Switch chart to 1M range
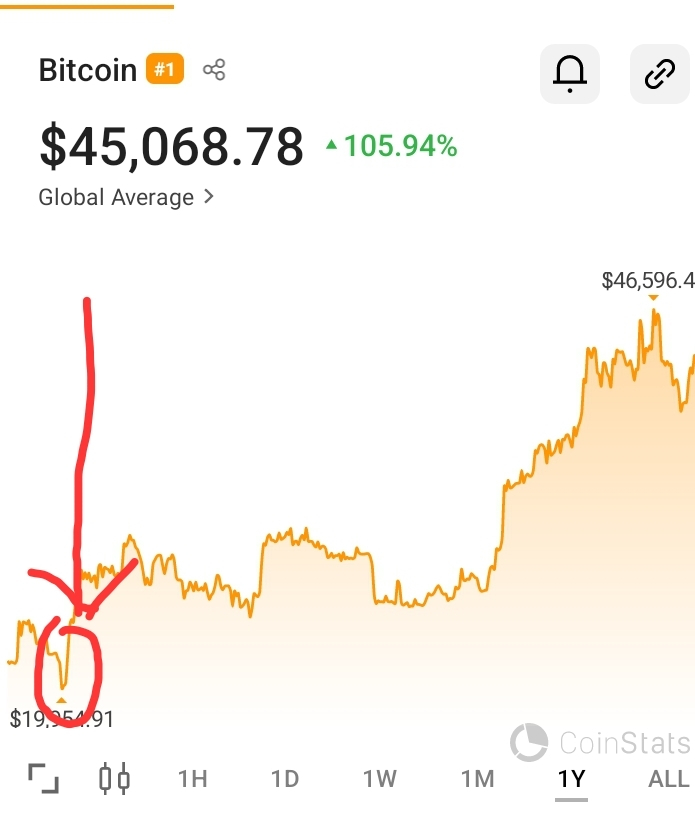 pos(477,778)
